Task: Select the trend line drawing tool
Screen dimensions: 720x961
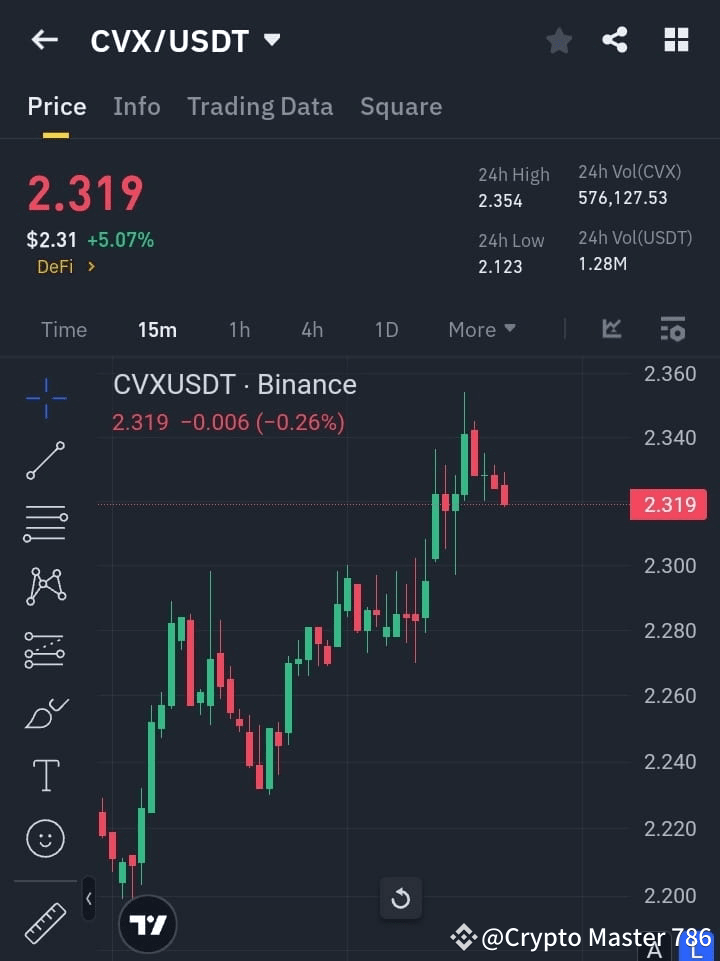Action: point(45,461)
